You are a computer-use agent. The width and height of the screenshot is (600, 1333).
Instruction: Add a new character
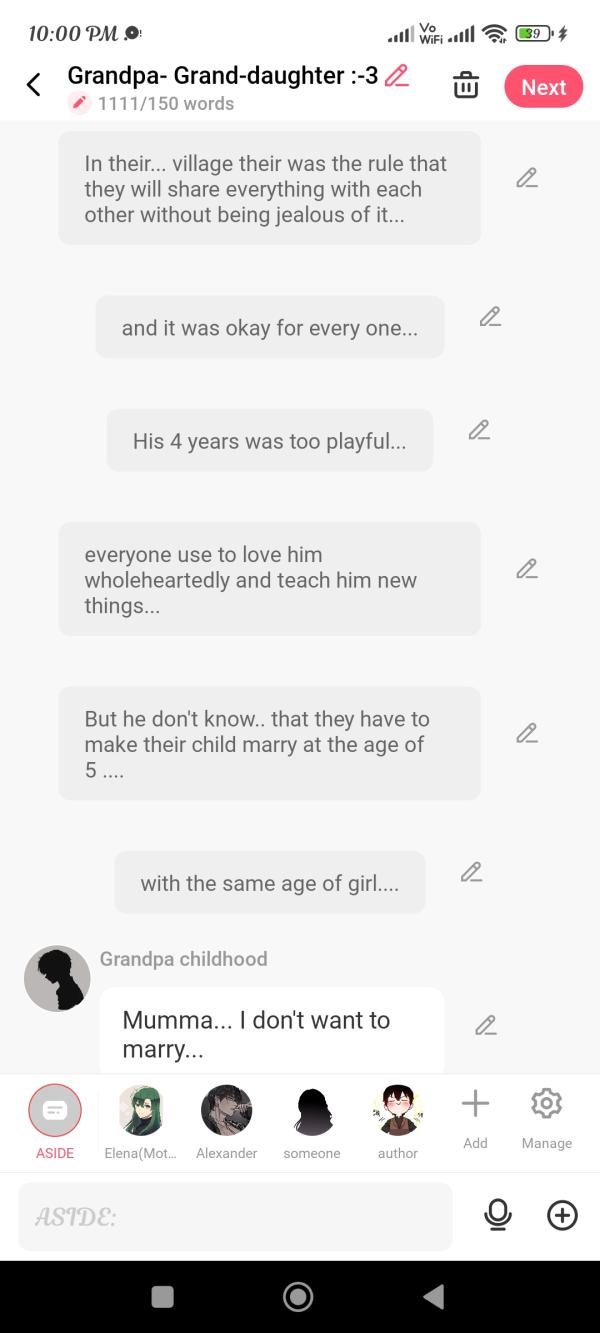click(x=475, y=1116)
